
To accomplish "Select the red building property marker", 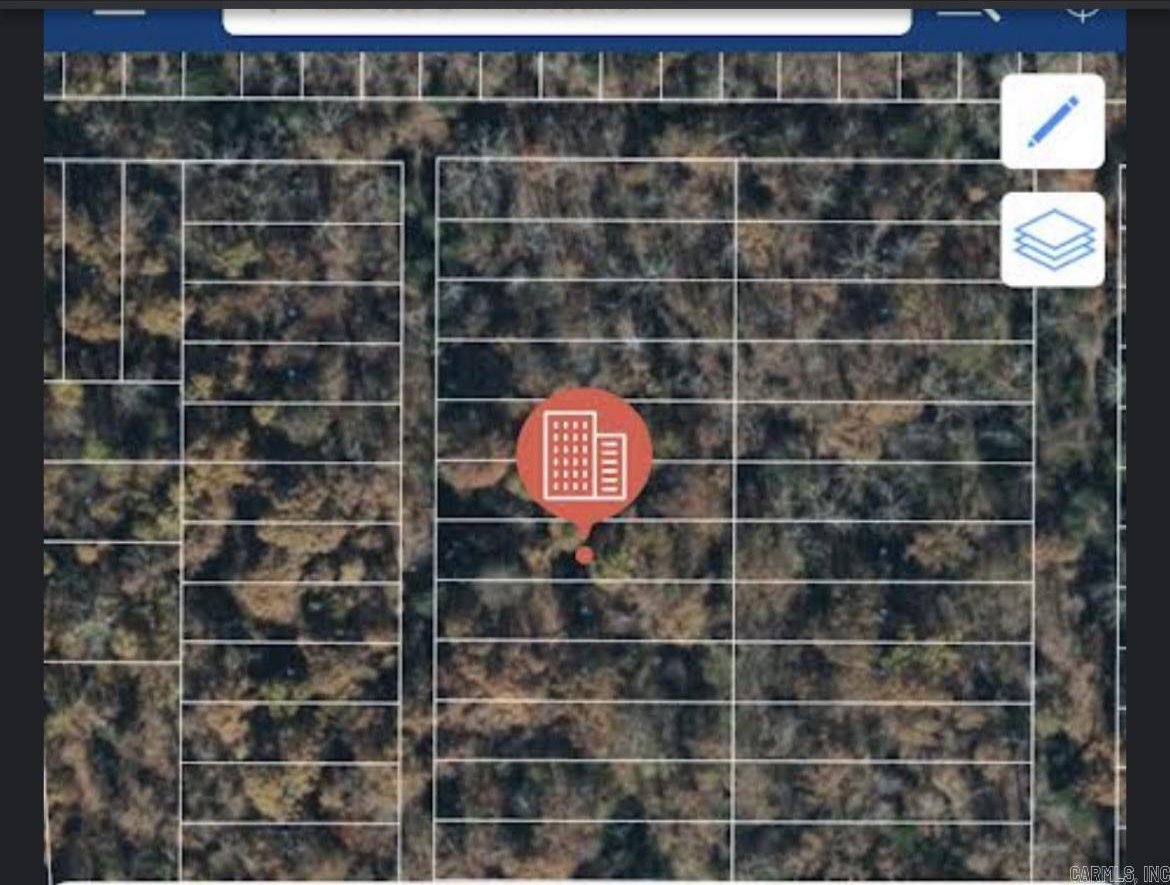I will pos(585,457).
